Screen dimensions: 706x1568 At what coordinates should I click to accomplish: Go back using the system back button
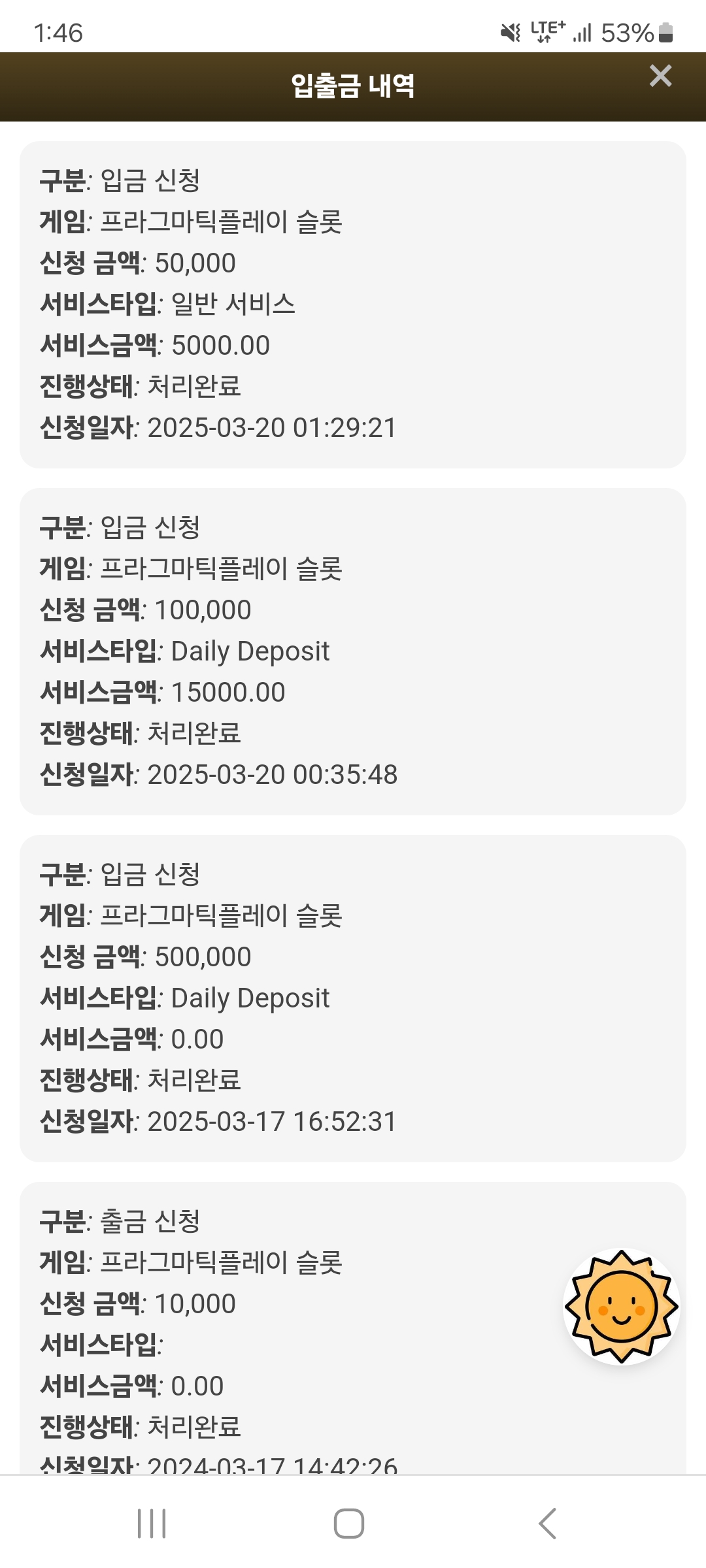coord(548,1524)
